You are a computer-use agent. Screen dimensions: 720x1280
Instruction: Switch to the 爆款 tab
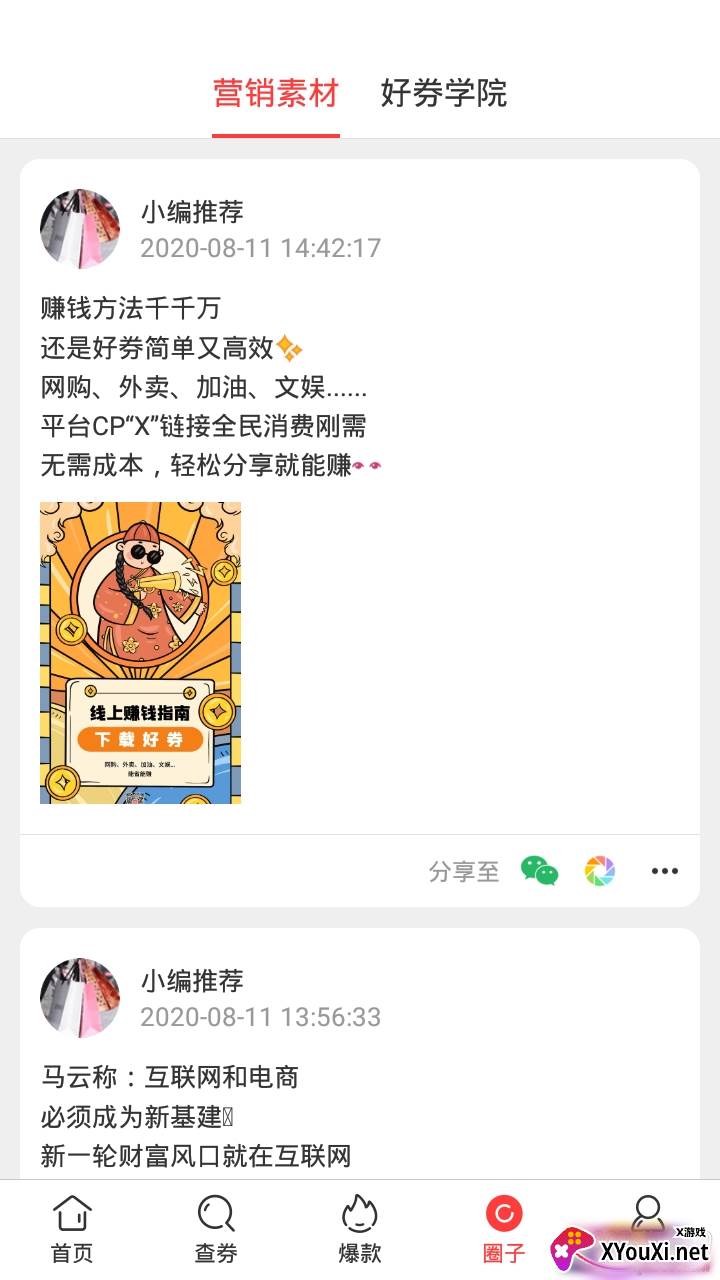[360, 1229]
